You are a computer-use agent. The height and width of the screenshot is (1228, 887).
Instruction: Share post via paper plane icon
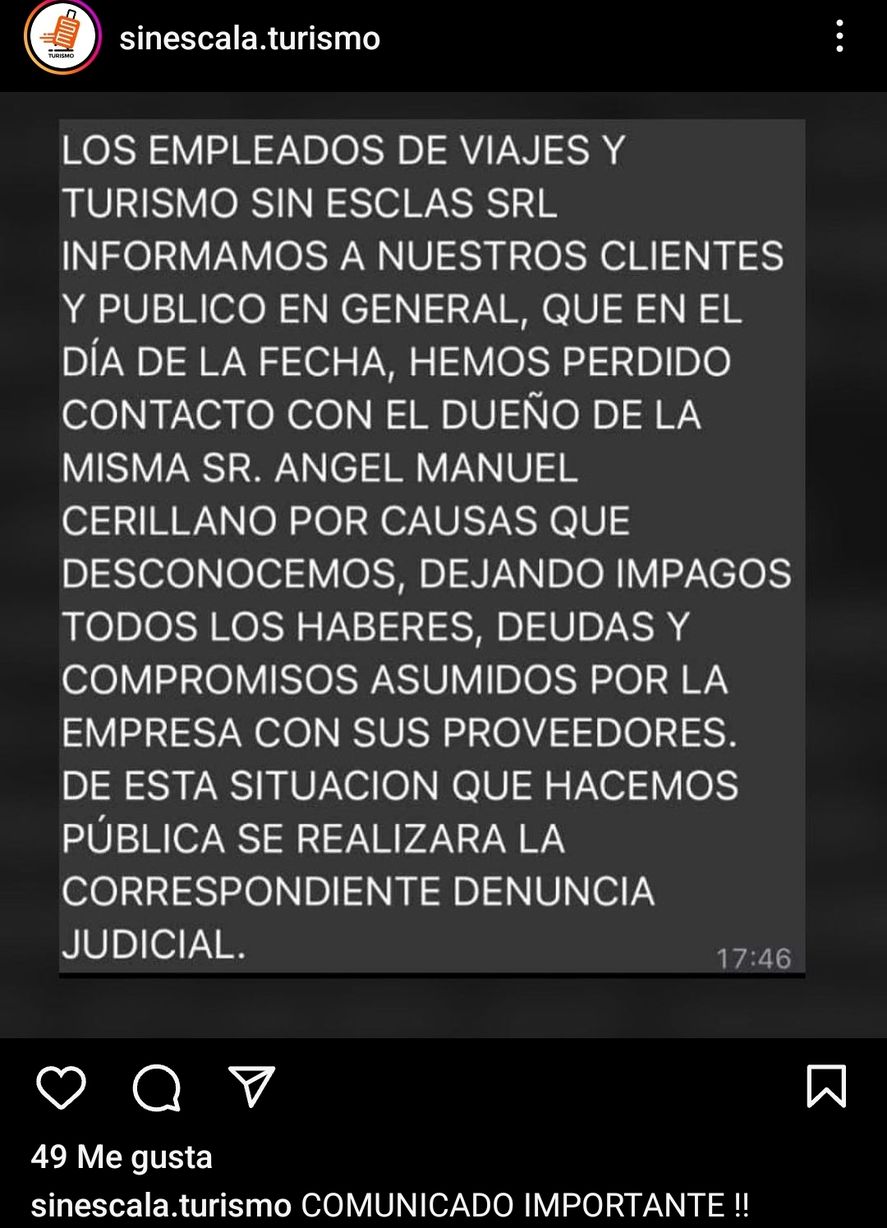tap(251, 1087)
